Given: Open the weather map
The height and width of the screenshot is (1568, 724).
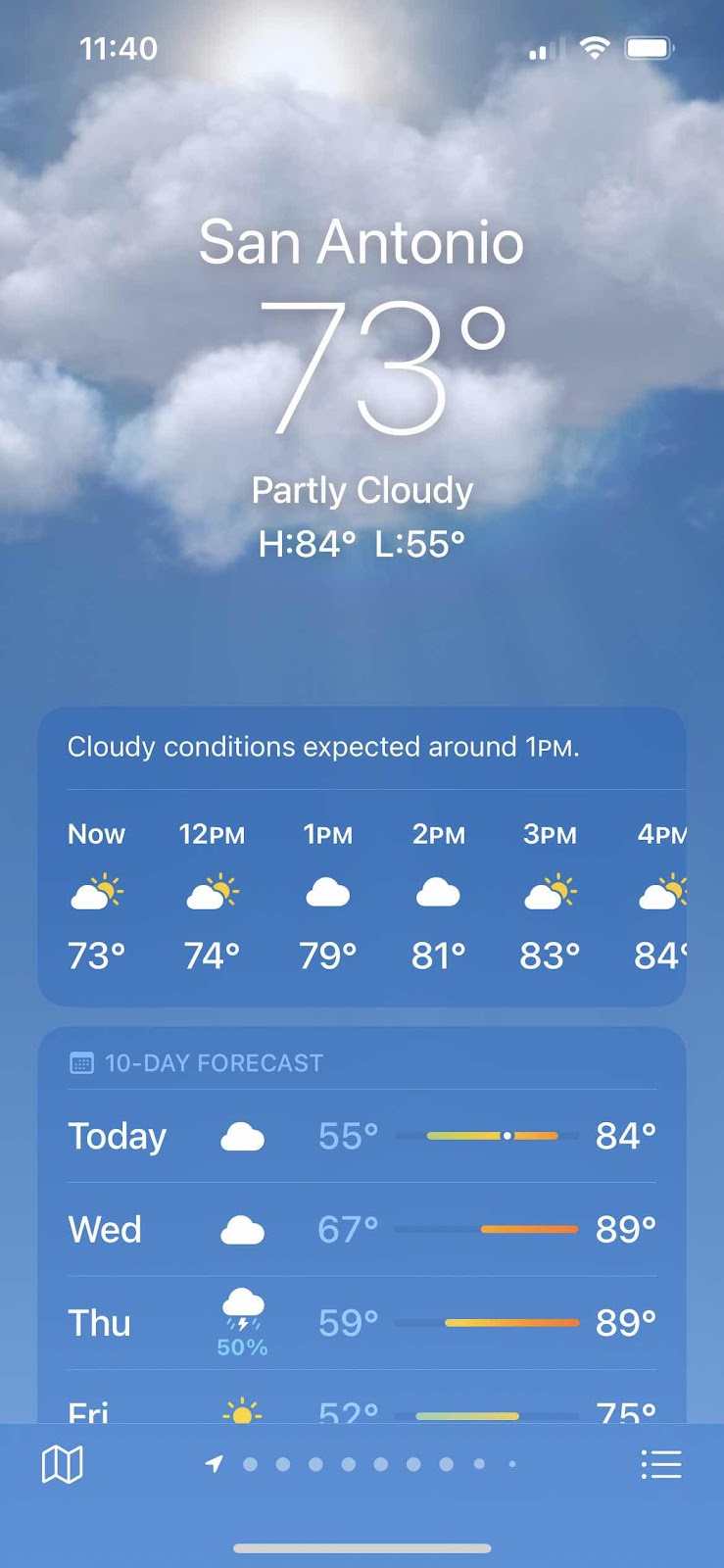Looking at the screenshot, I should (62, 1465).
